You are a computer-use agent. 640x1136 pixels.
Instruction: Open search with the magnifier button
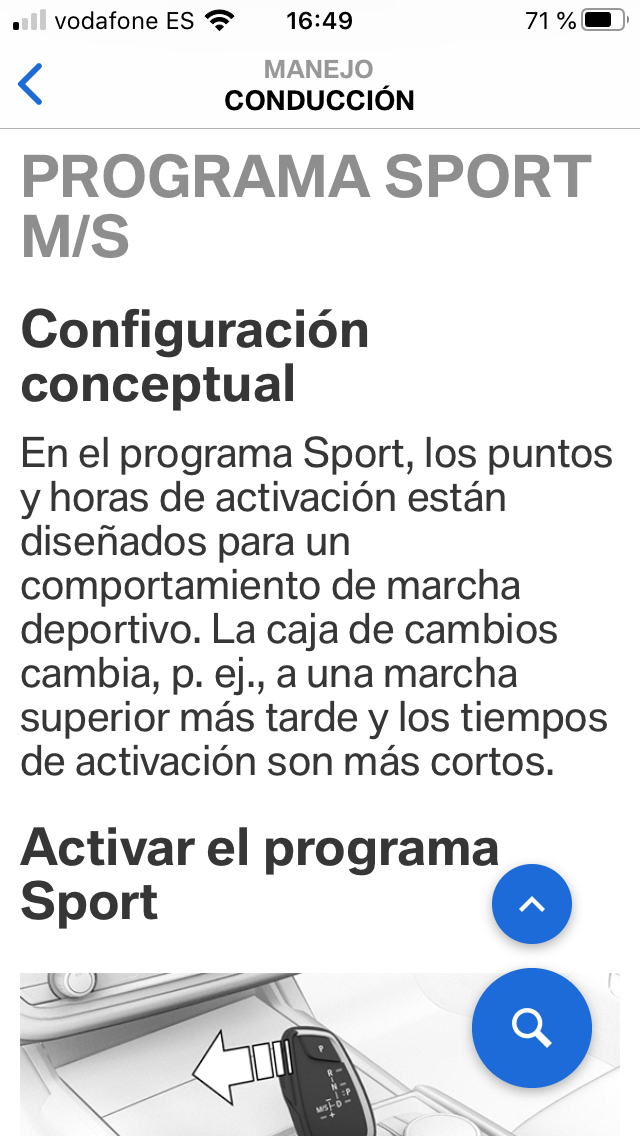point(531,1027)
